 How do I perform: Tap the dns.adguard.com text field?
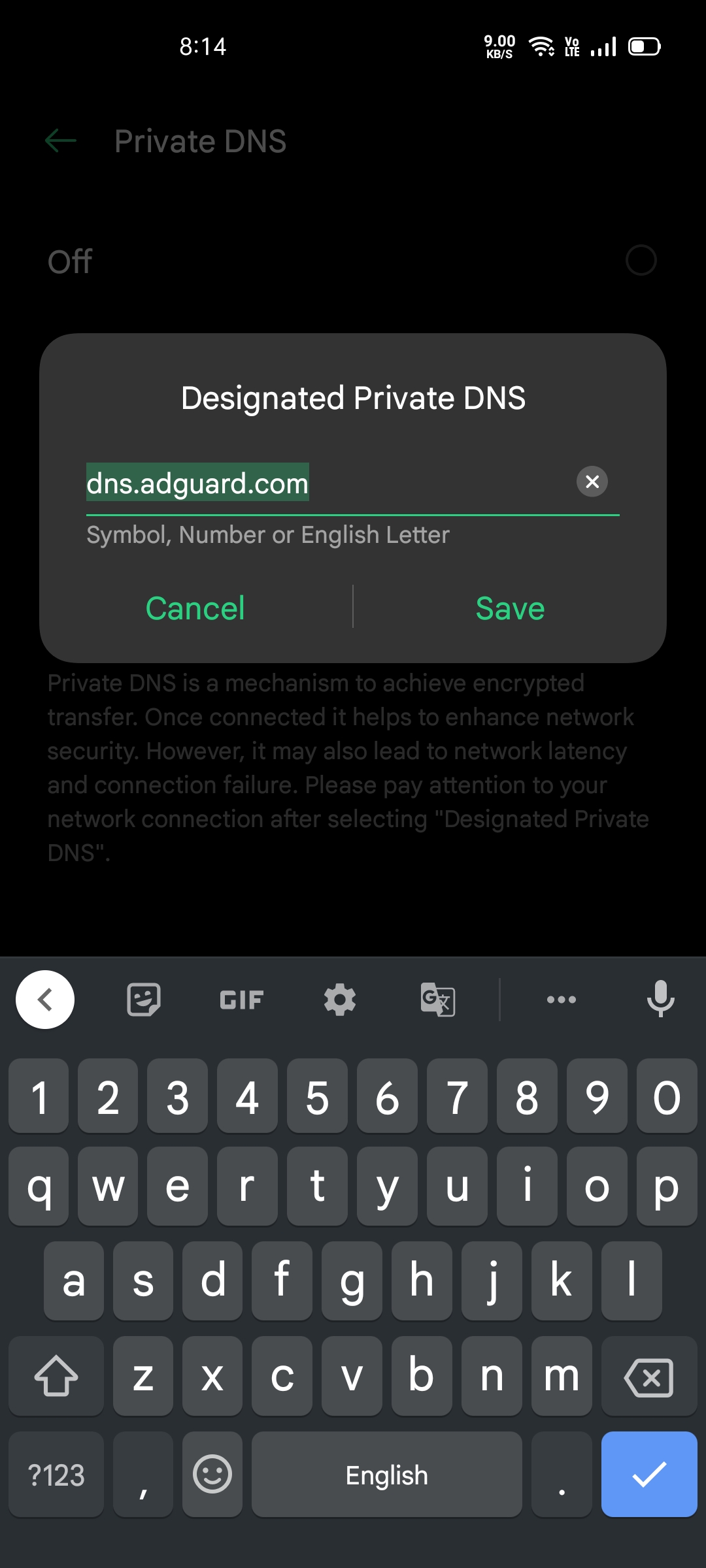pyautogui.click(x=327, y=483)
